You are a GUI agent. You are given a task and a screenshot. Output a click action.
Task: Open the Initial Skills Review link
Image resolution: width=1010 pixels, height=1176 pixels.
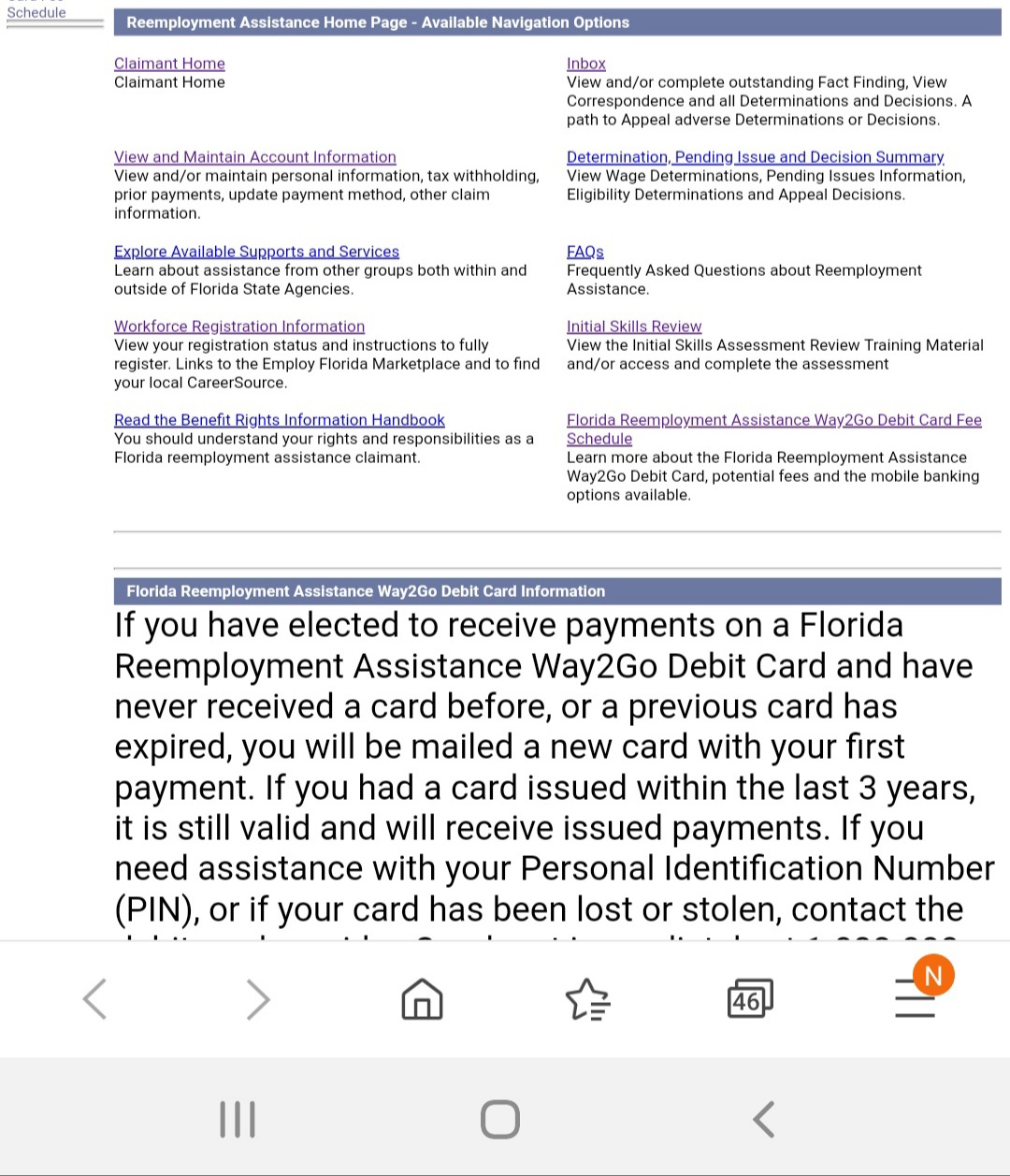click(x=634, y=327)
